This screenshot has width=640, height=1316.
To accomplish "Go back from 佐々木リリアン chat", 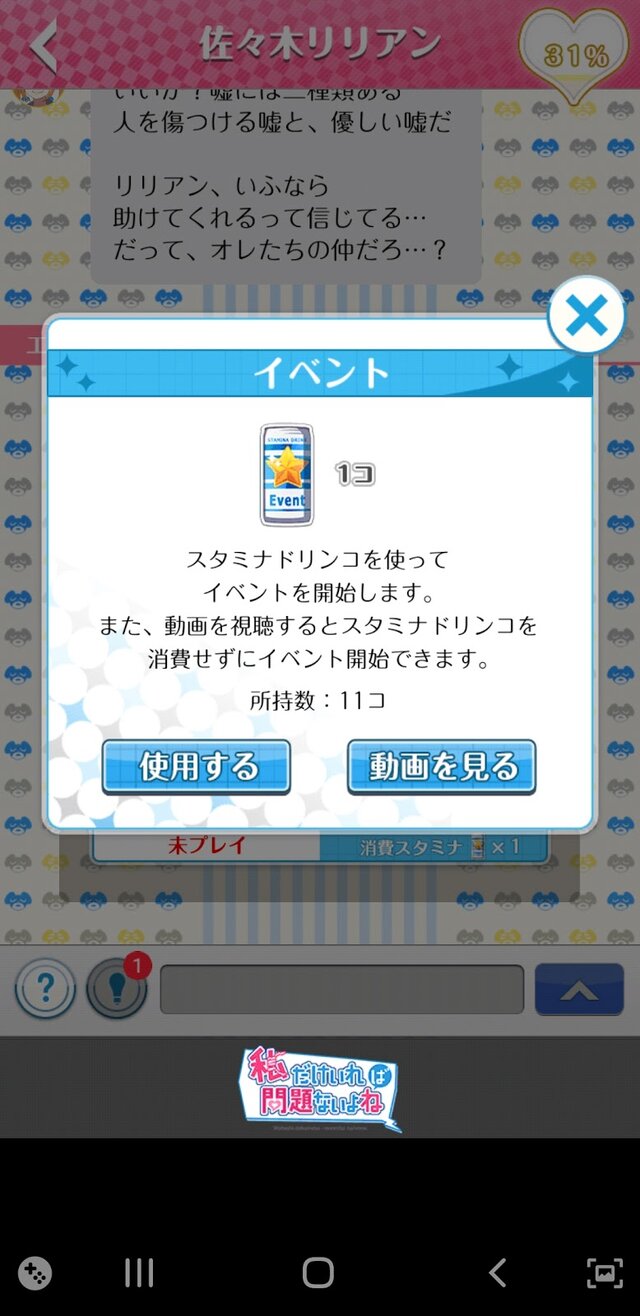I will (43, 45).
